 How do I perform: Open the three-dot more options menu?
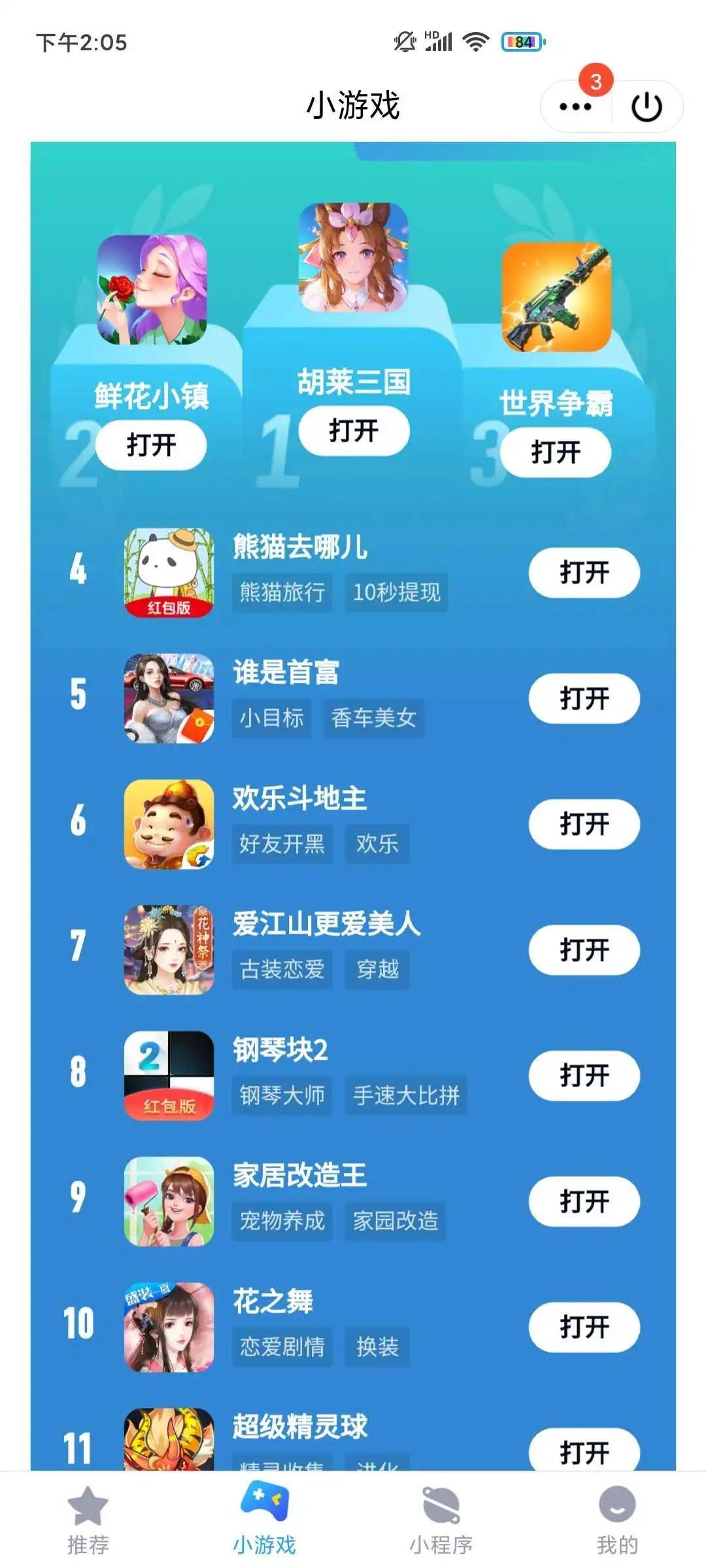pyautogui.click(x=575, y=106)
